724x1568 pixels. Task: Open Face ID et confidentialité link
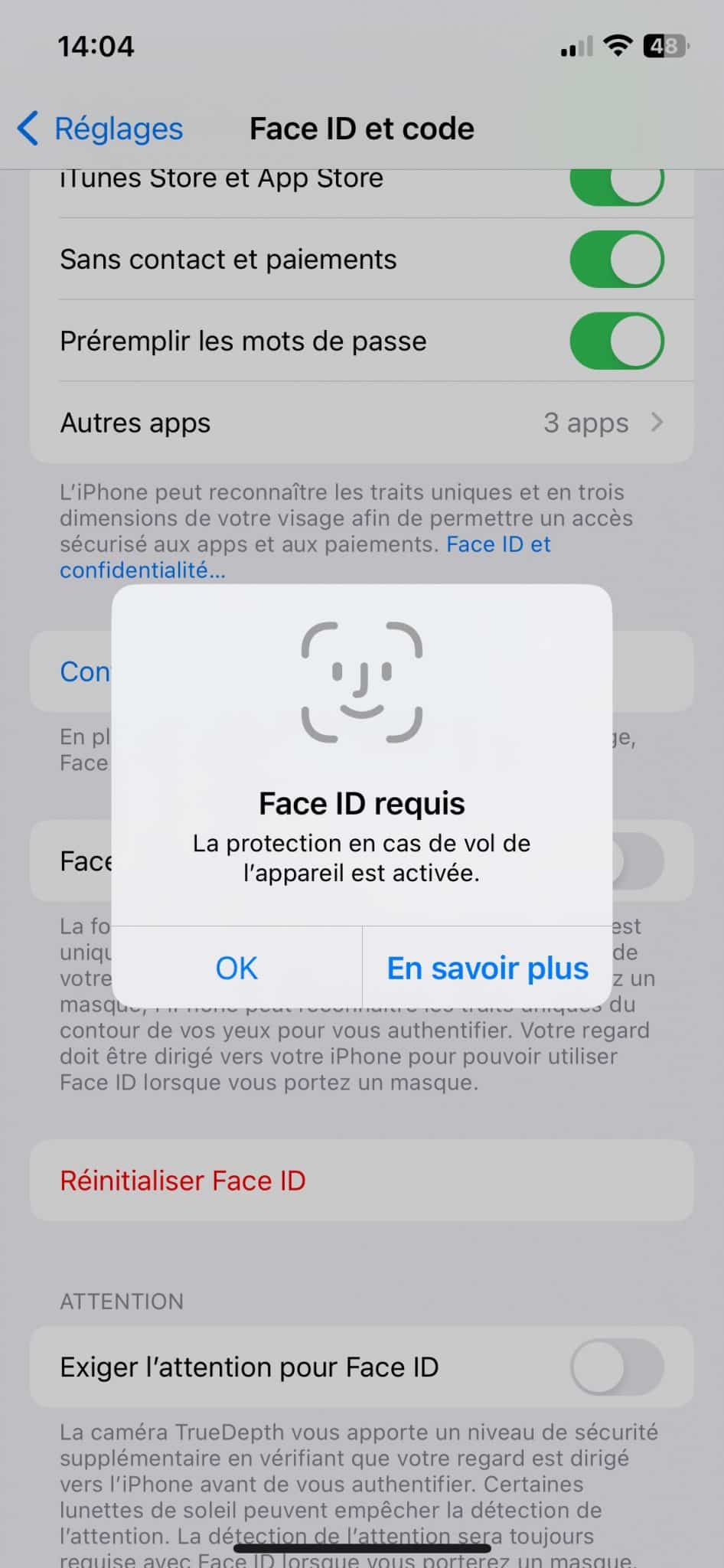pos(305,557)
